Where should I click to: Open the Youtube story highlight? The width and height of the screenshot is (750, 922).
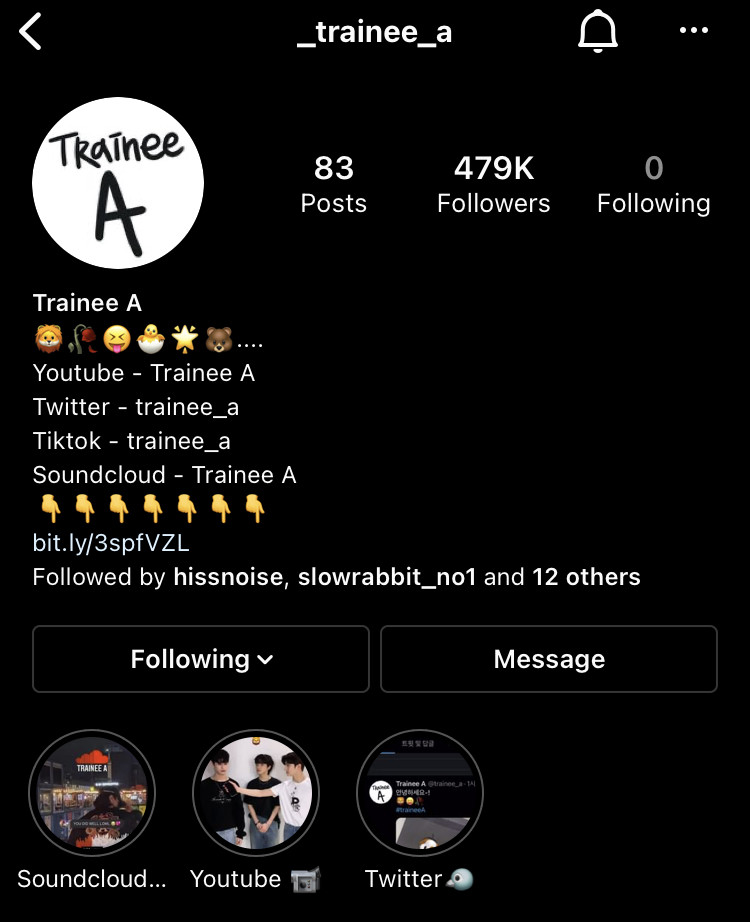(x=255, y=793)
